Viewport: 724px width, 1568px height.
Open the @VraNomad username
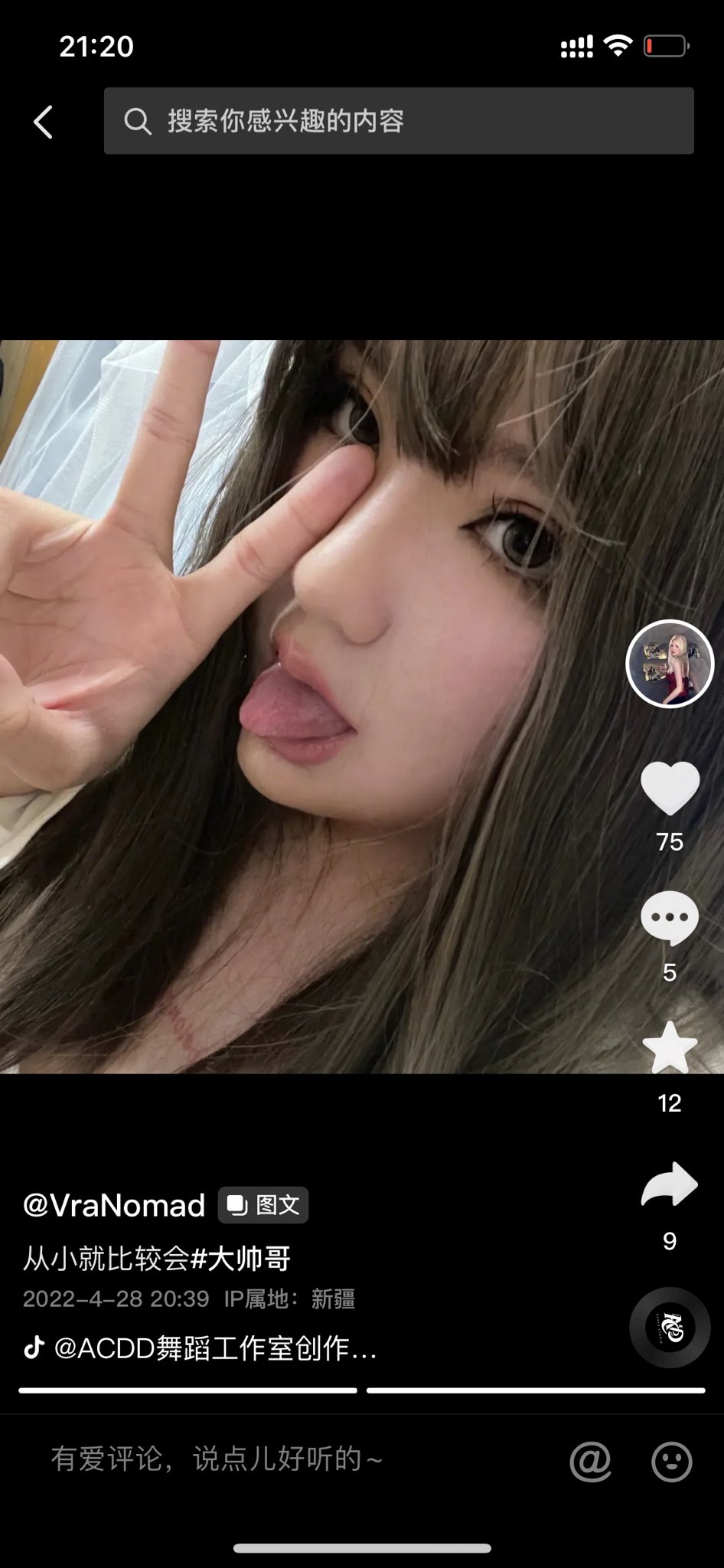(114, 1205)
